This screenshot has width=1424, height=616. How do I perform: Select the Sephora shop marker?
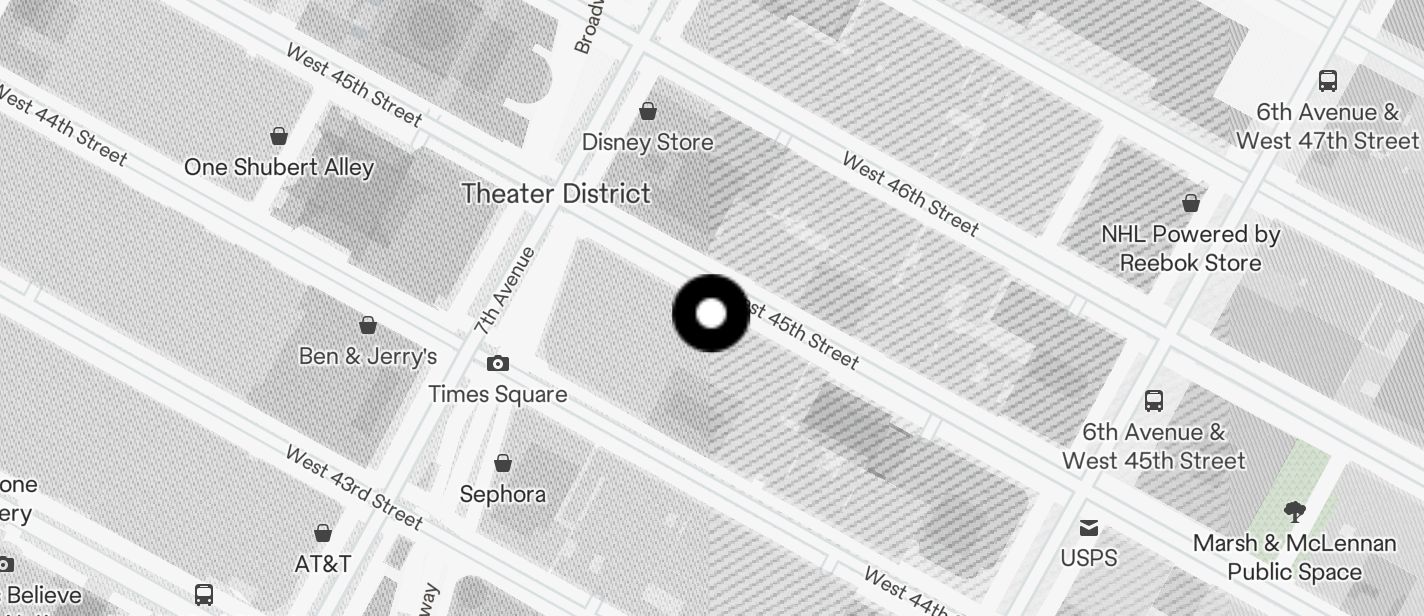(x=503, y=463)
